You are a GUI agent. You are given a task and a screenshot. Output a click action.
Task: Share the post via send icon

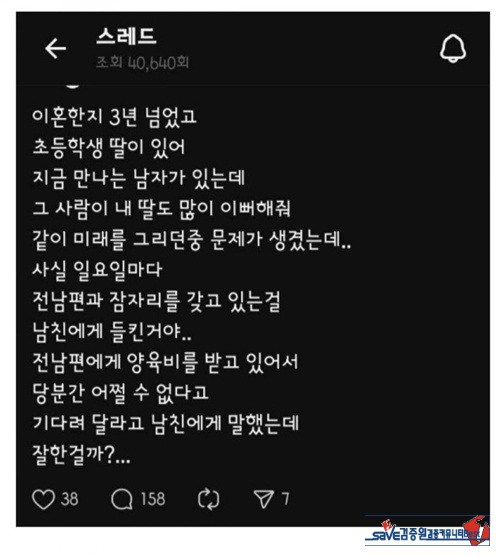pyautogui.click(x=264, y=499)
